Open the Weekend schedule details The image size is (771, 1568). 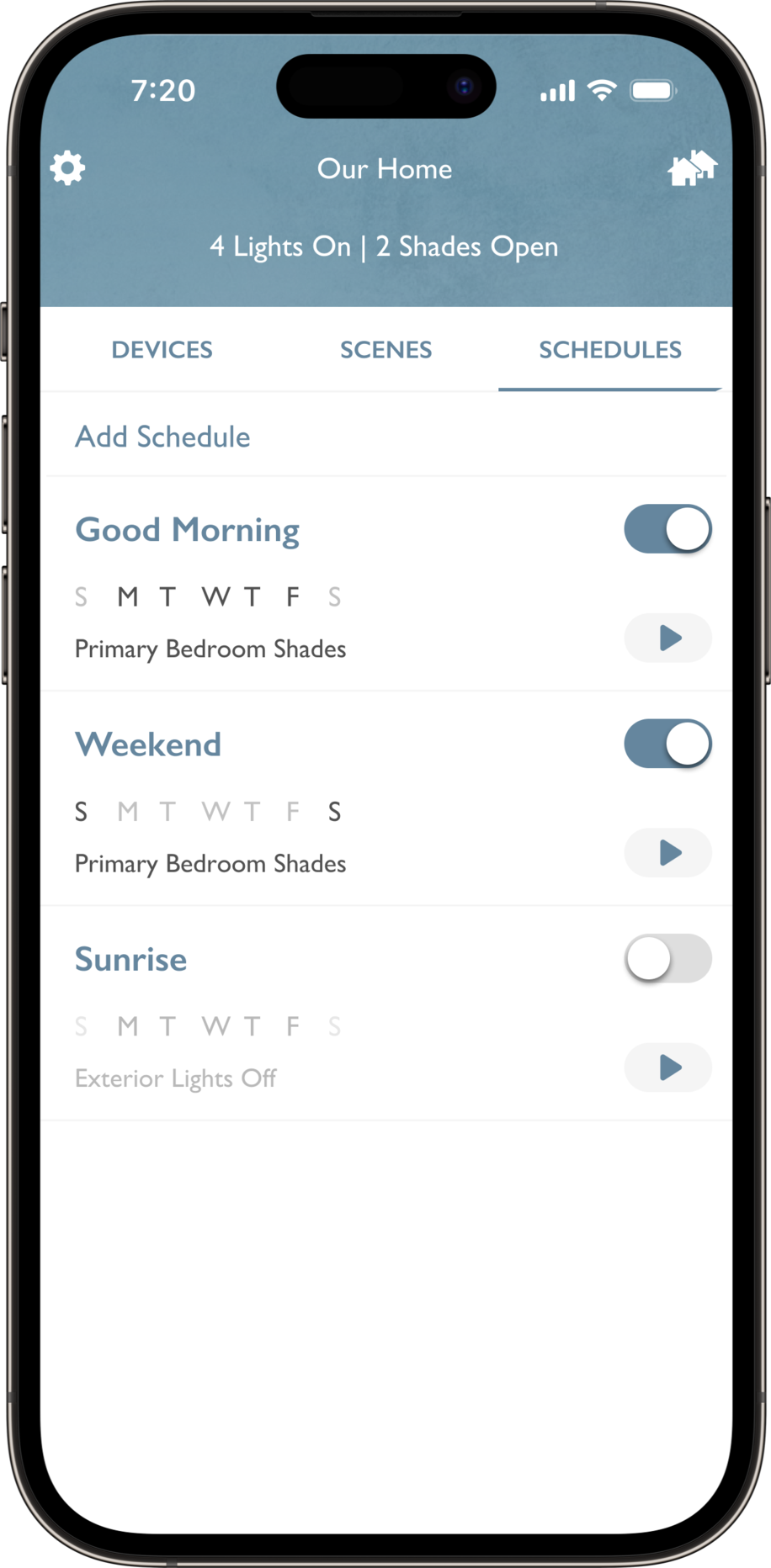click(x=148, y=745)
